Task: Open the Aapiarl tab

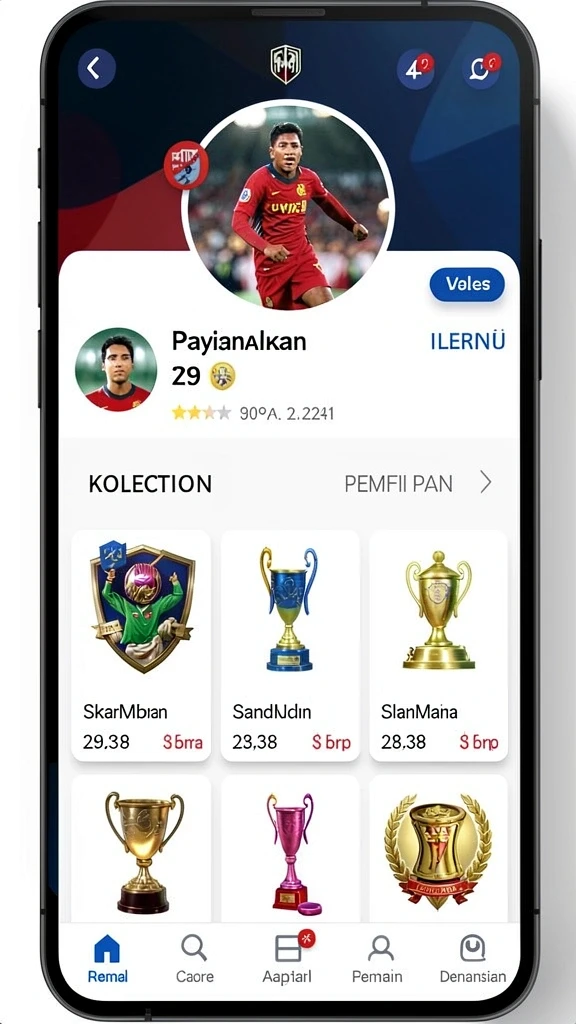Action: tap(287, 958)
